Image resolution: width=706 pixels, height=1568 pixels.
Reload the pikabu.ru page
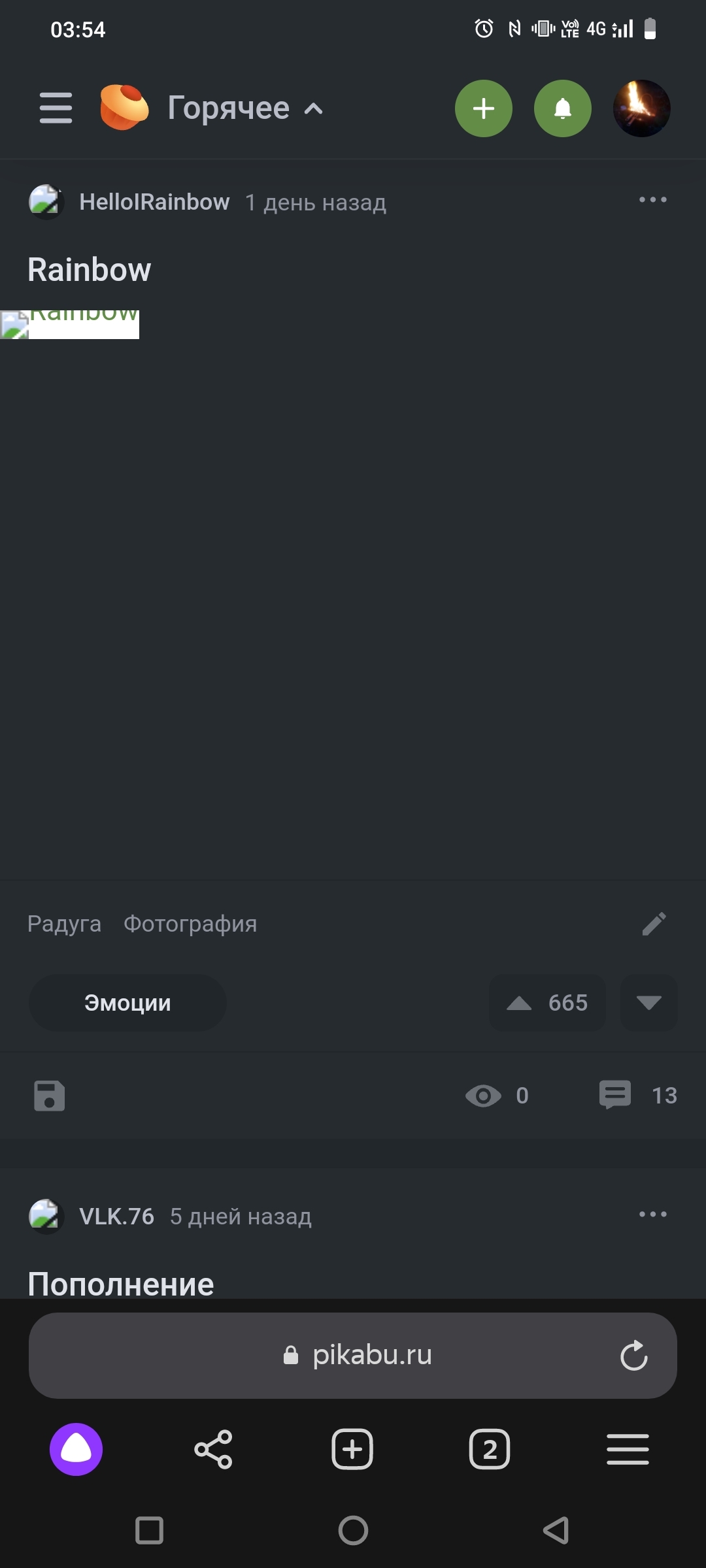[x=633, y=1356]
